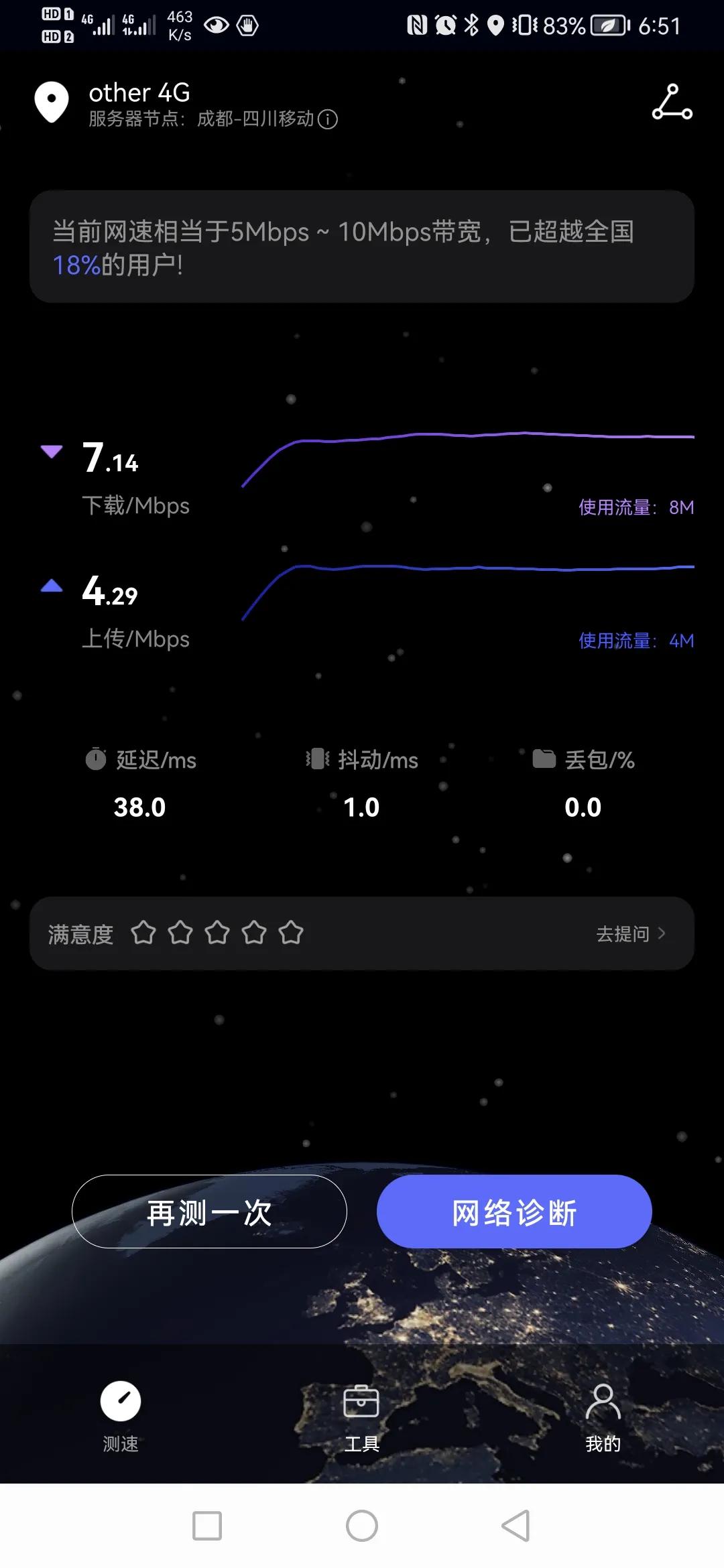Open the 我的 profile icon
724x1568 pixels.
coord(602,1400)
